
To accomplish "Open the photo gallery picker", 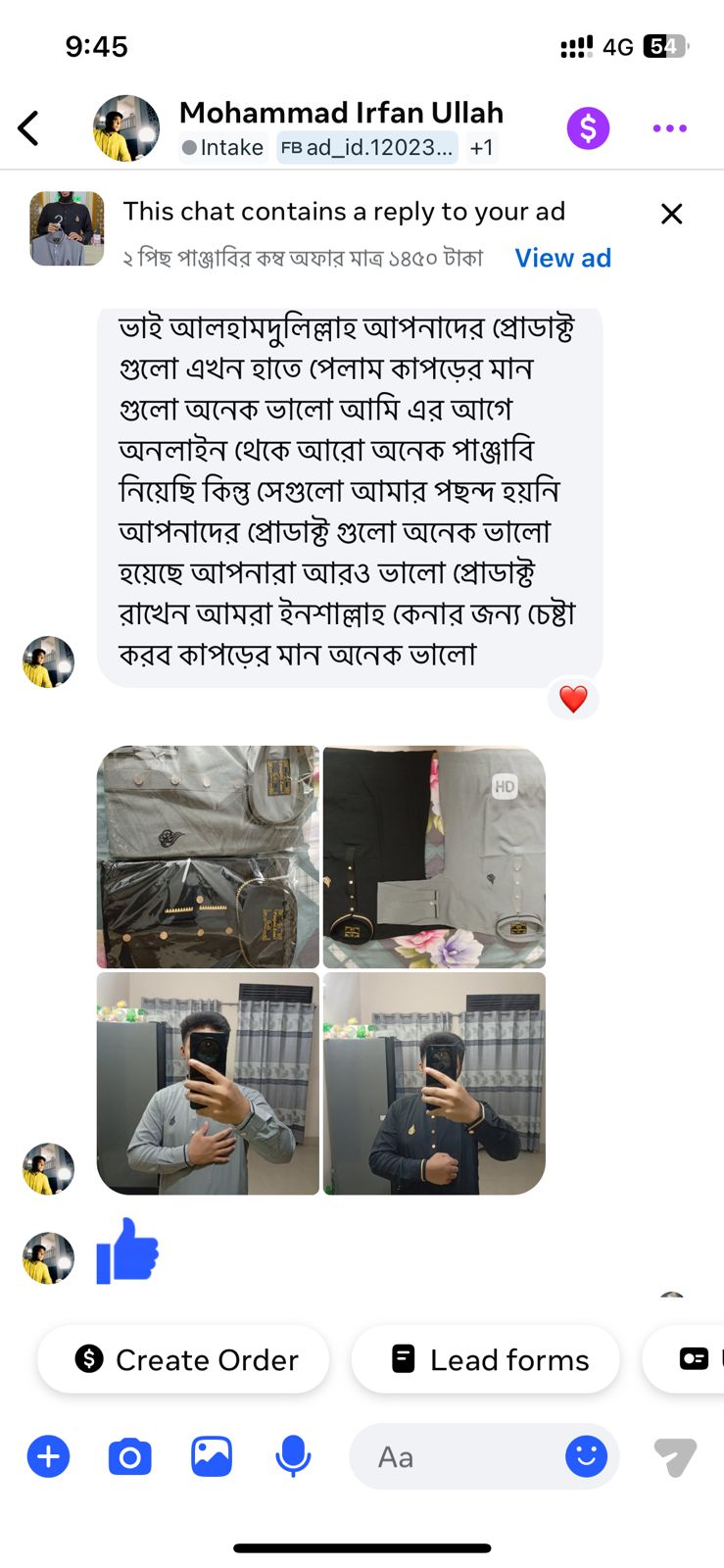I will (x=211, y=1457).
